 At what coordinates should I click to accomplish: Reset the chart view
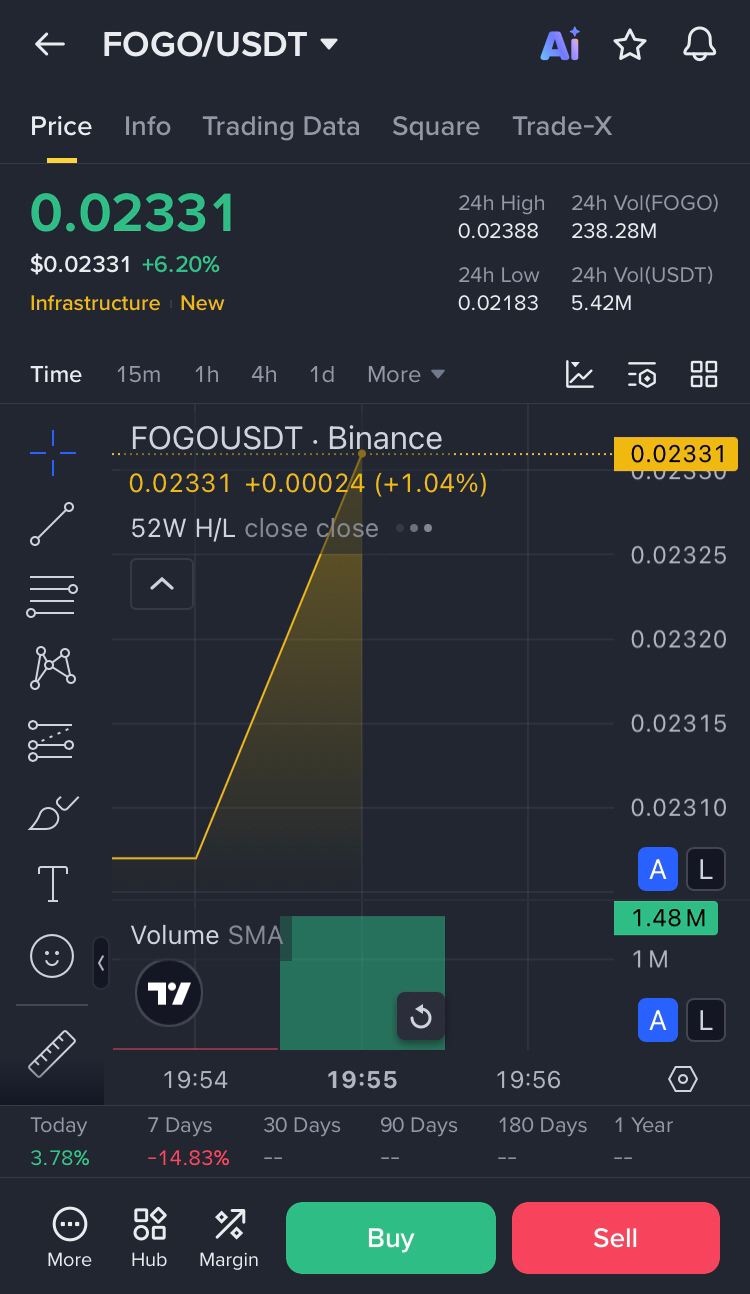point(420,1017)
